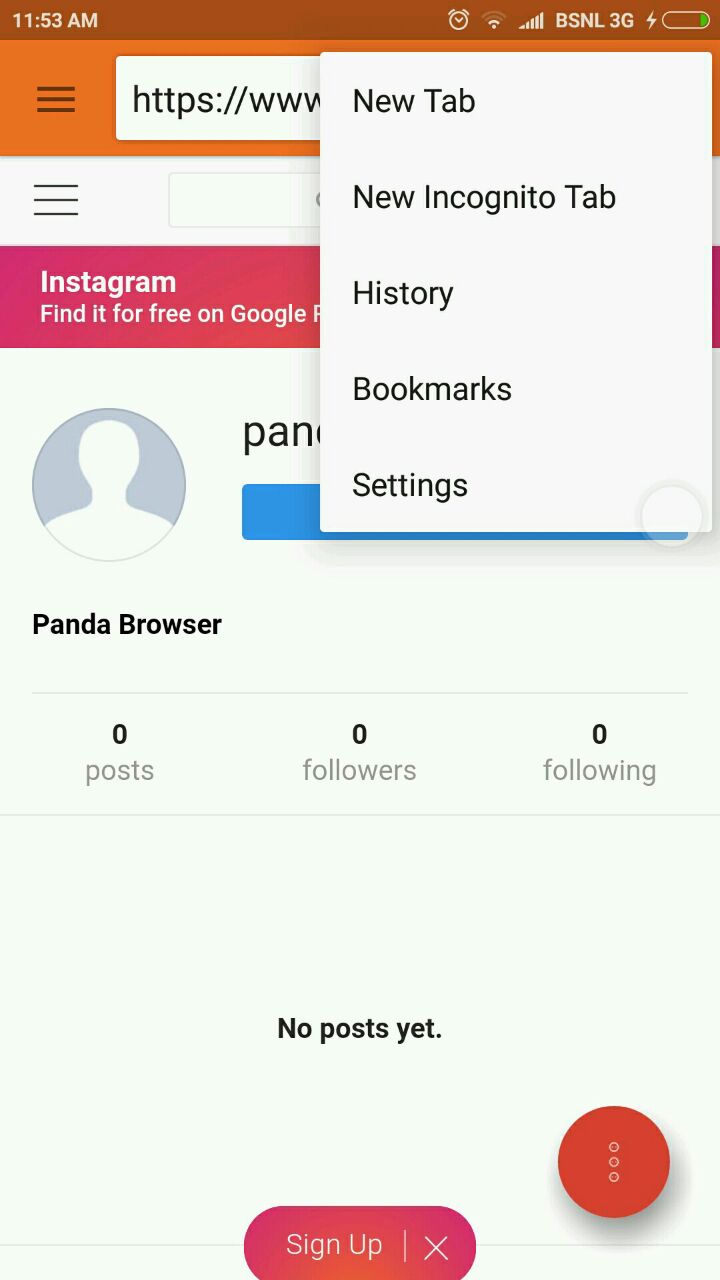This screenshot has width=720, height=1280.
Task: Tap the Wi-Fi icon in status bar
Action: click(x=493, y=19)
